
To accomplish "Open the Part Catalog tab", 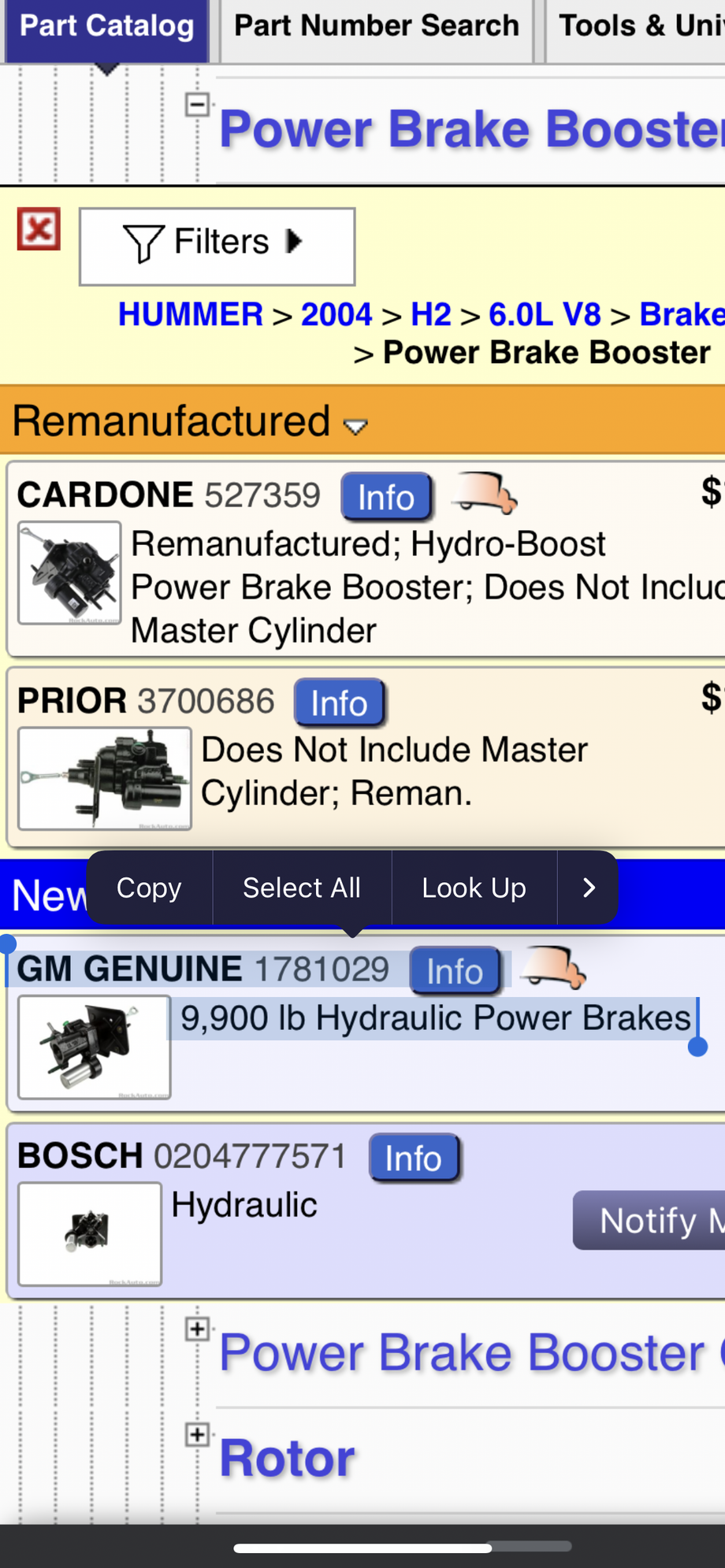I will (x=107, y=27).
